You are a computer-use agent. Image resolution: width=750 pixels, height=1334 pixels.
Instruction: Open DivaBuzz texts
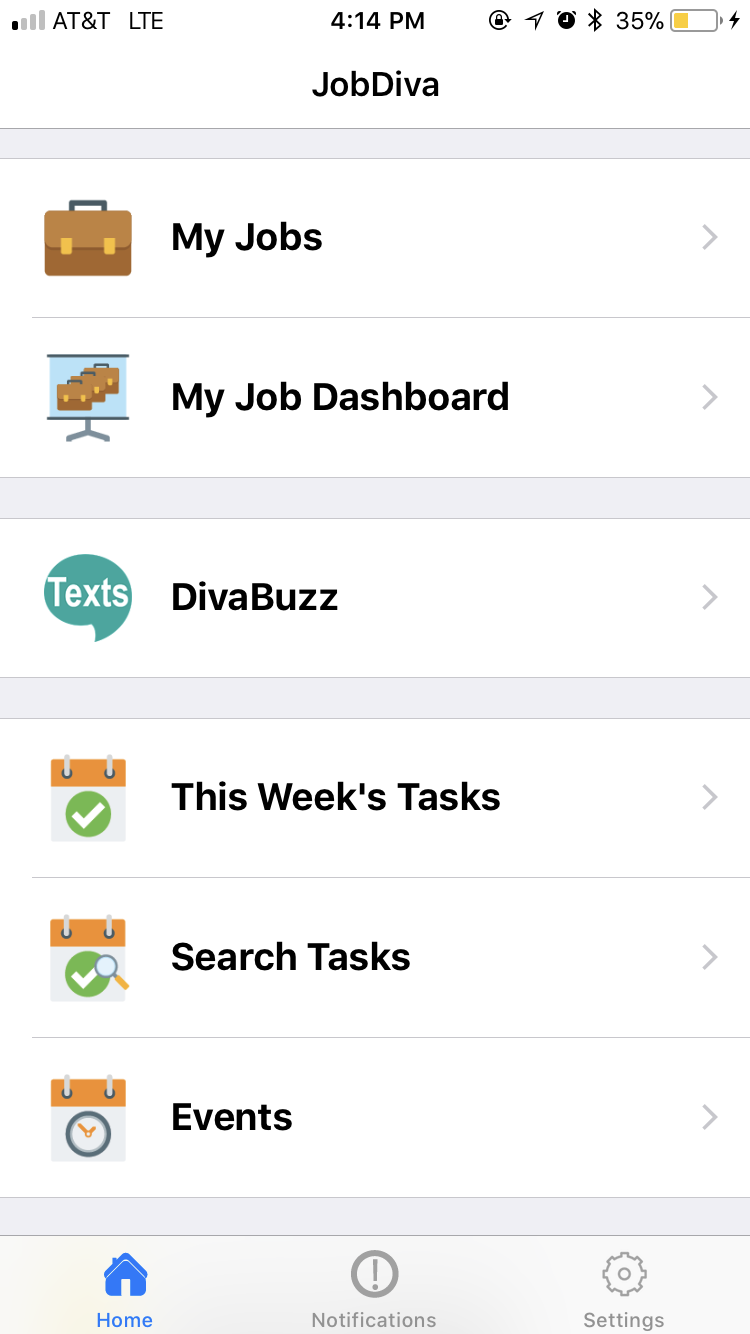(375, 598)
